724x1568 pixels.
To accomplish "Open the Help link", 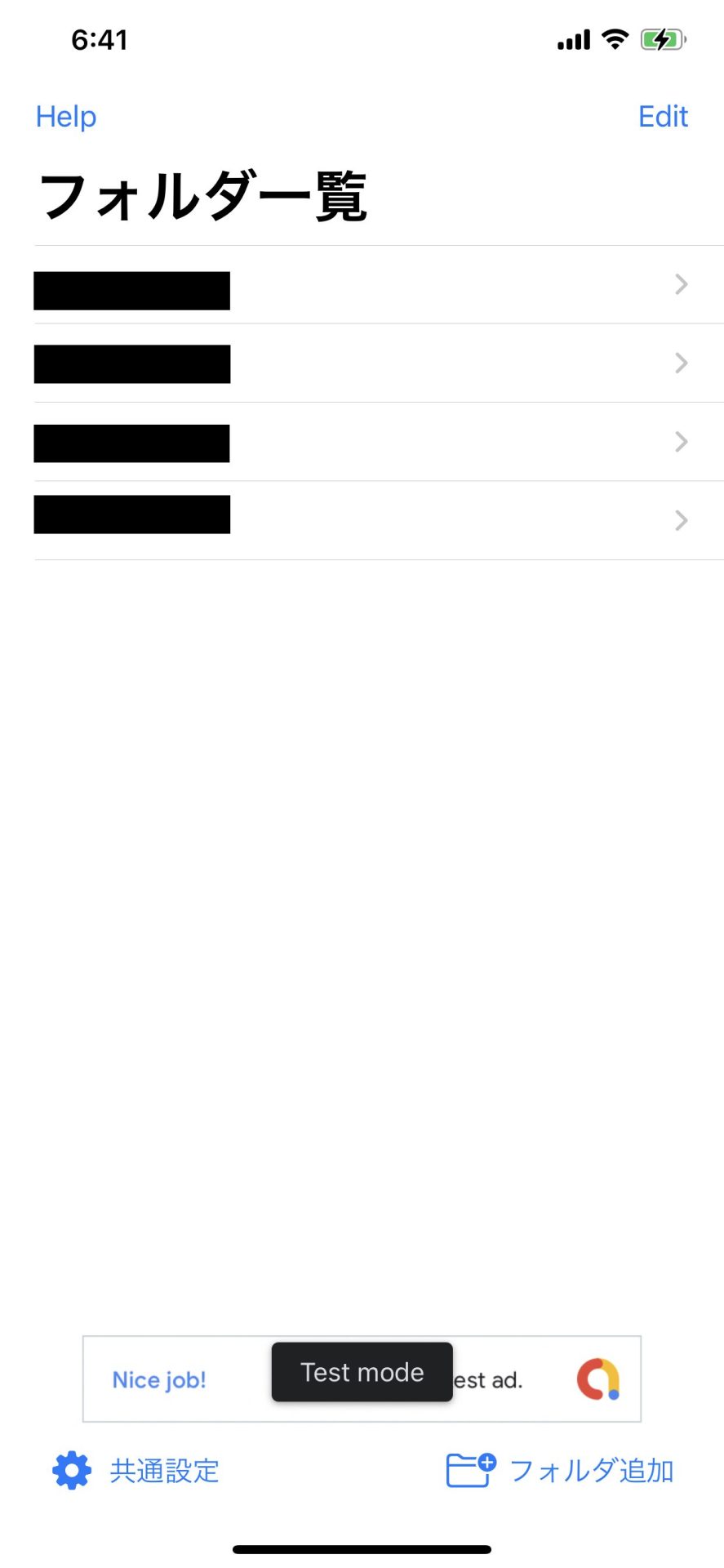I will 66,117.
